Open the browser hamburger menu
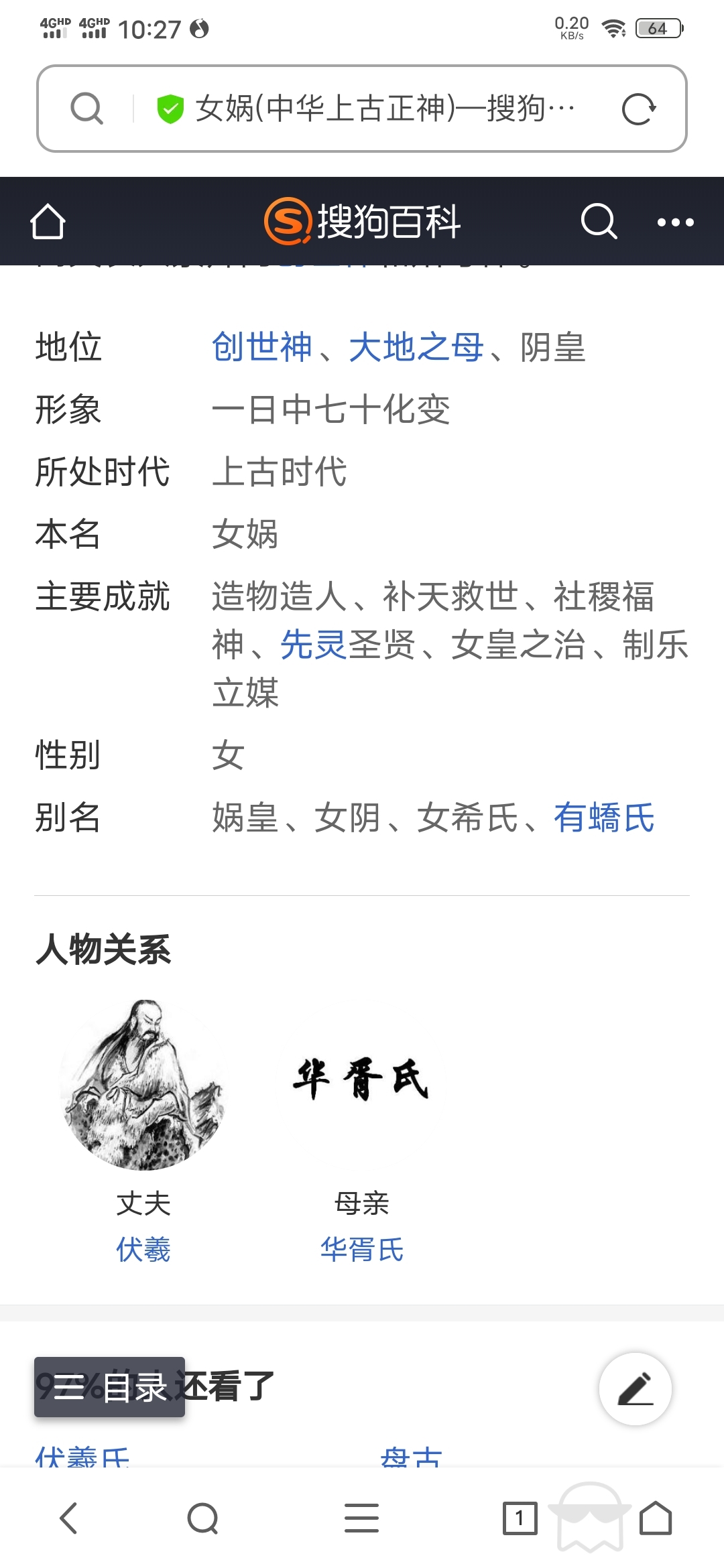Viewport: 724px width, 1568px height. pos(361,1518)
